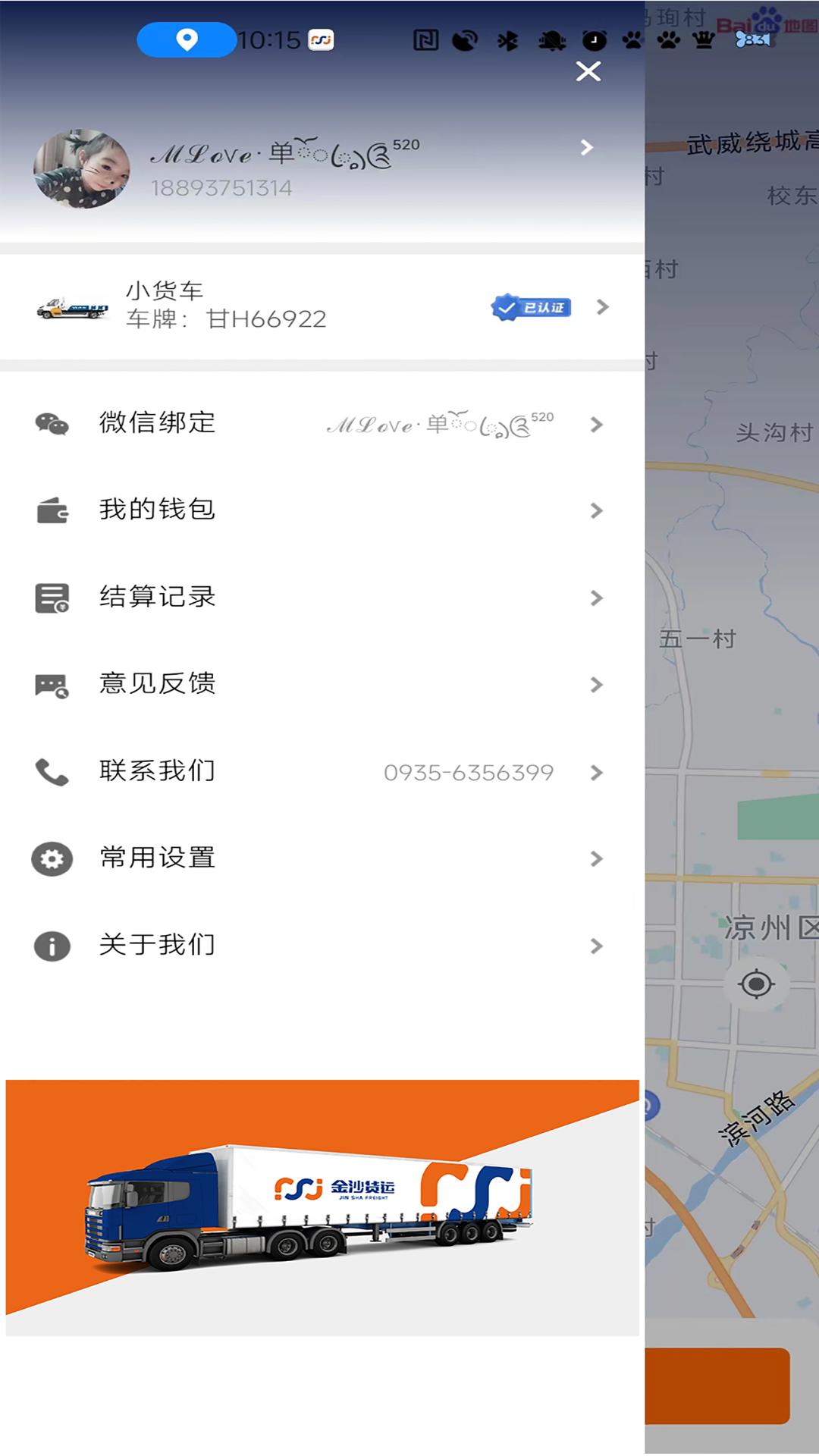Open 常用设置 settings
This screenshot has height=1456, width=819.
tap(322, 858)
